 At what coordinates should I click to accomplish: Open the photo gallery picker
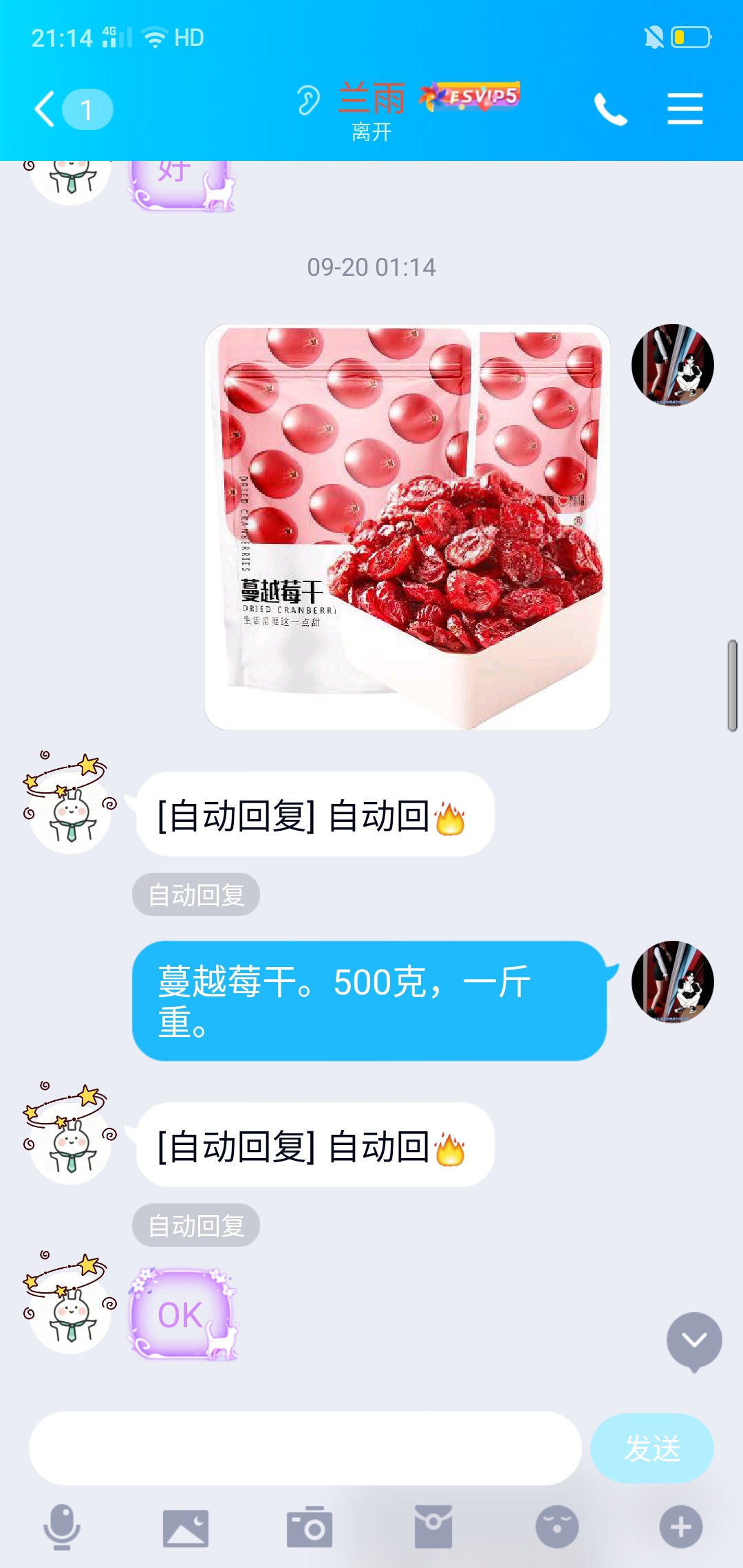(x=186, y=1528)
